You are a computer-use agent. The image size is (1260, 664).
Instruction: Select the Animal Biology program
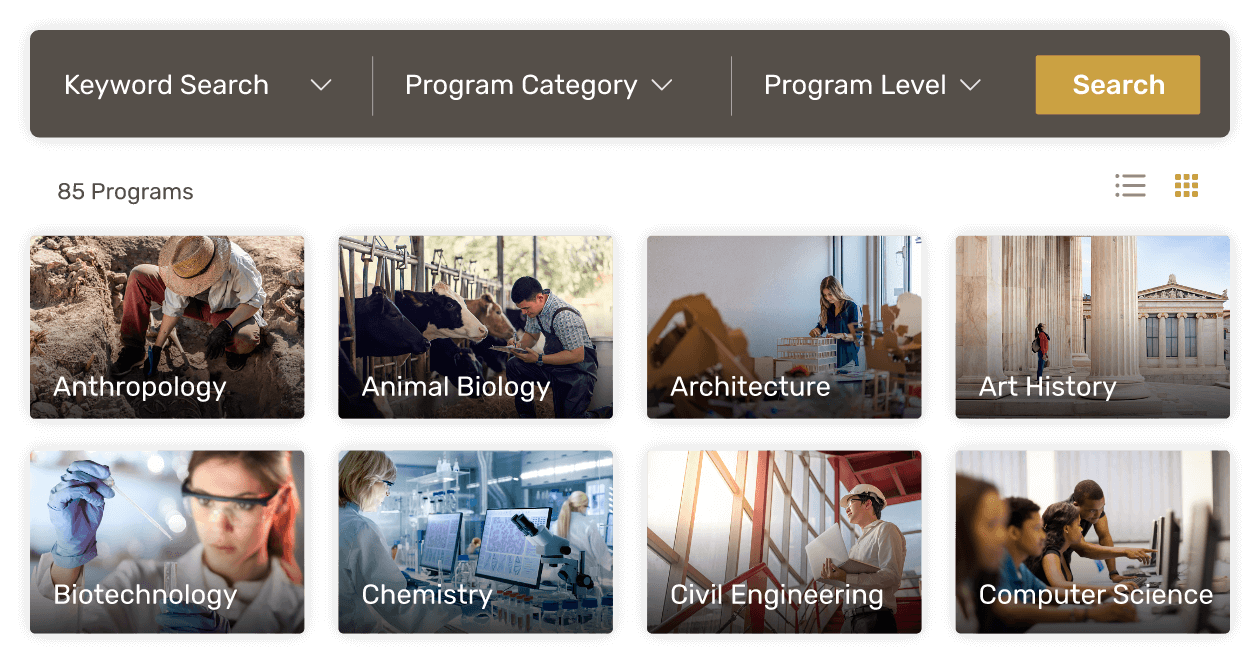pos(475,327)
